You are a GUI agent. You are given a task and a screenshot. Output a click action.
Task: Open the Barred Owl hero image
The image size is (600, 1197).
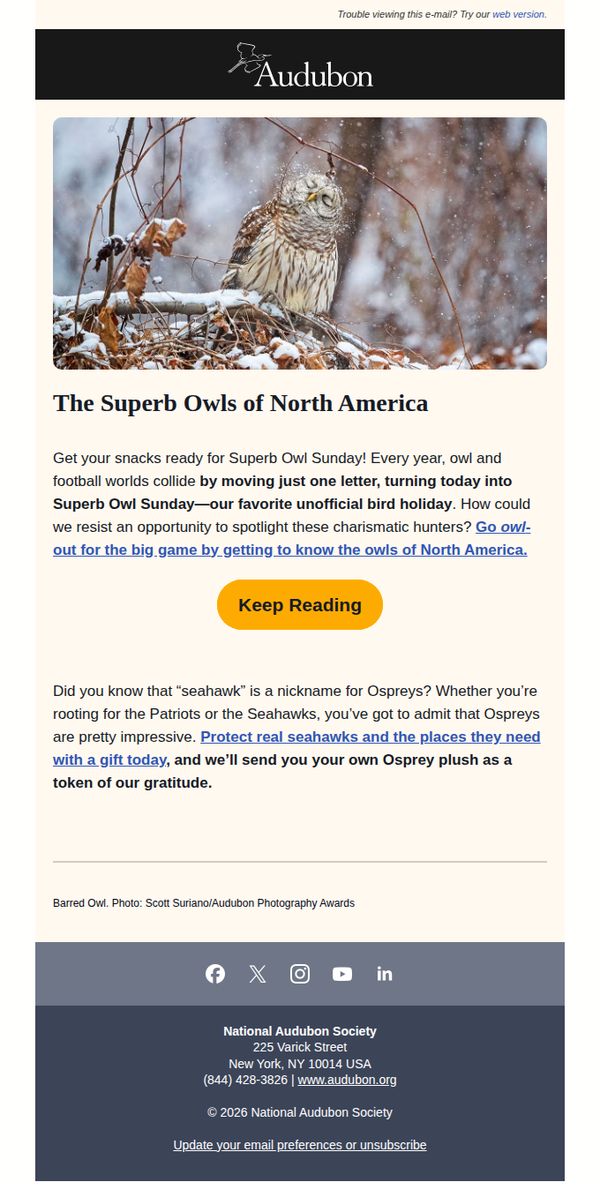[299, 243]
